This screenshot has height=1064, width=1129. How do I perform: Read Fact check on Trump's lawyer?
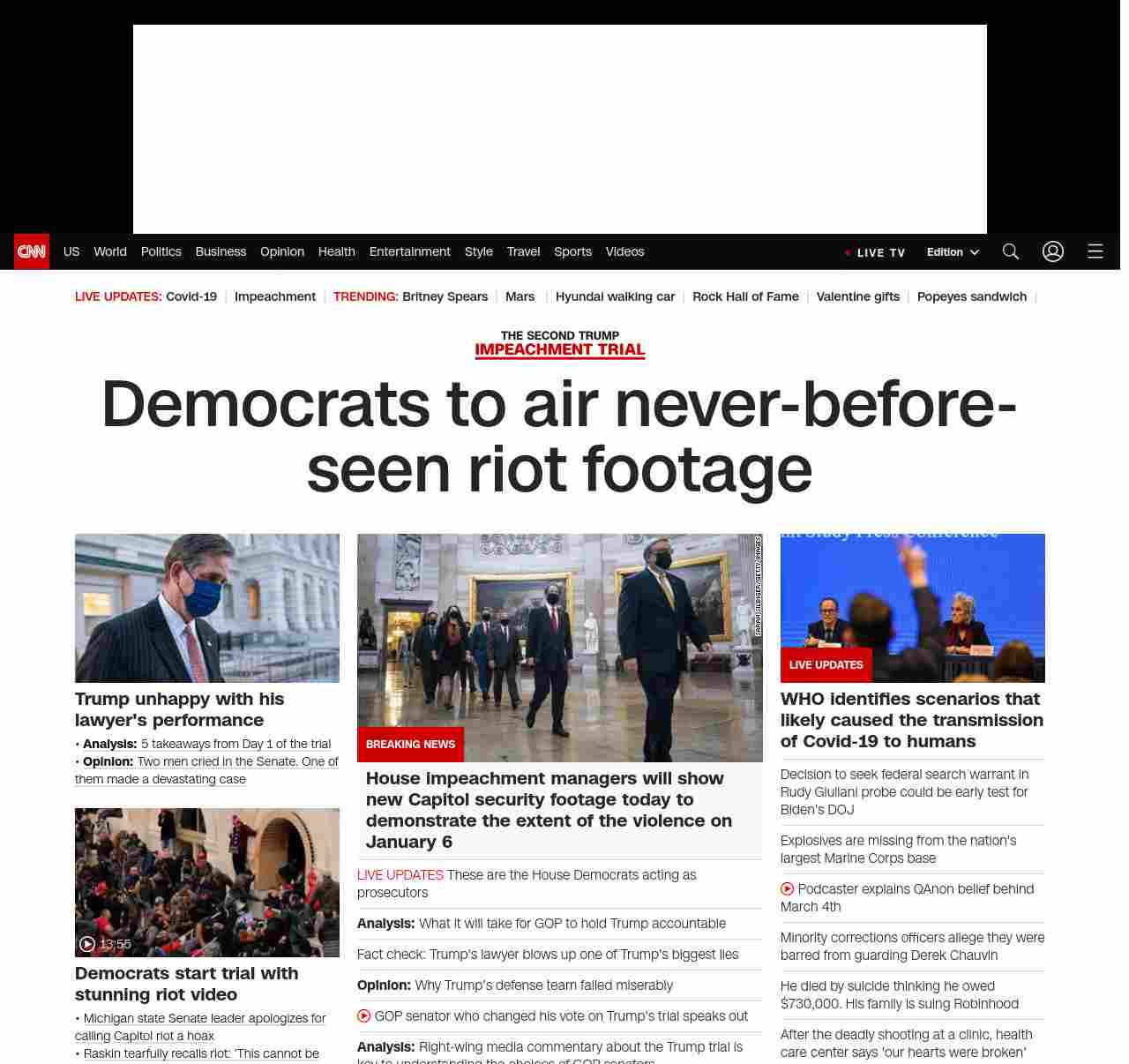(548, 955)
